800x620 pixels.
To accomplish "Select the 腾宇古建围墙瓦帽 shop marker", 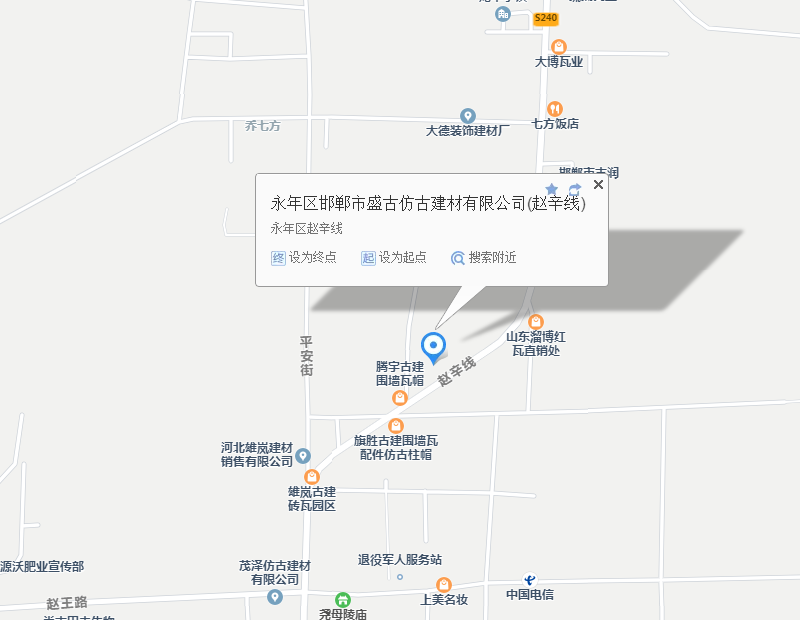I will (400, 398).
